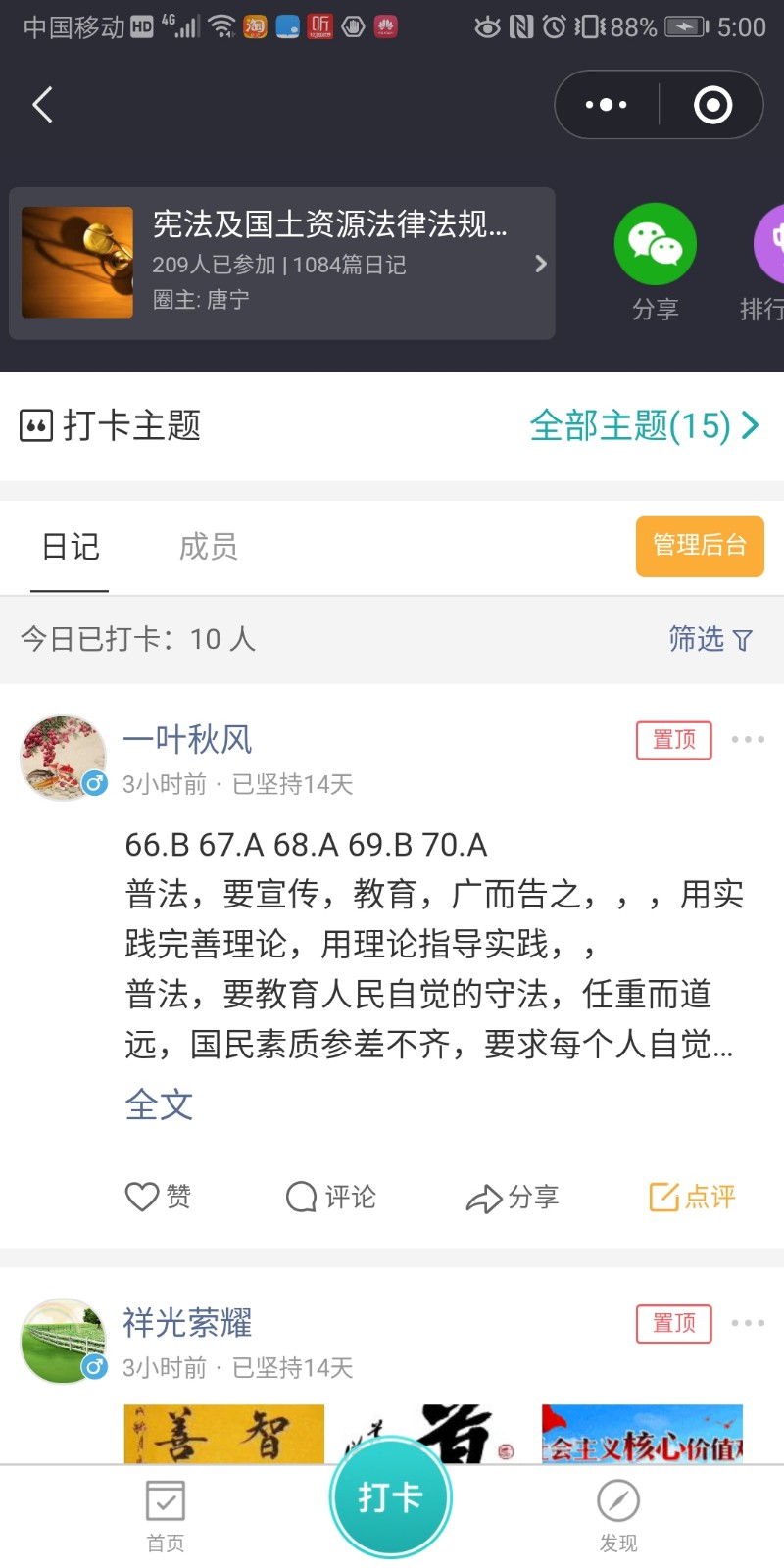Open the 管理后台 button

(700, 546)
